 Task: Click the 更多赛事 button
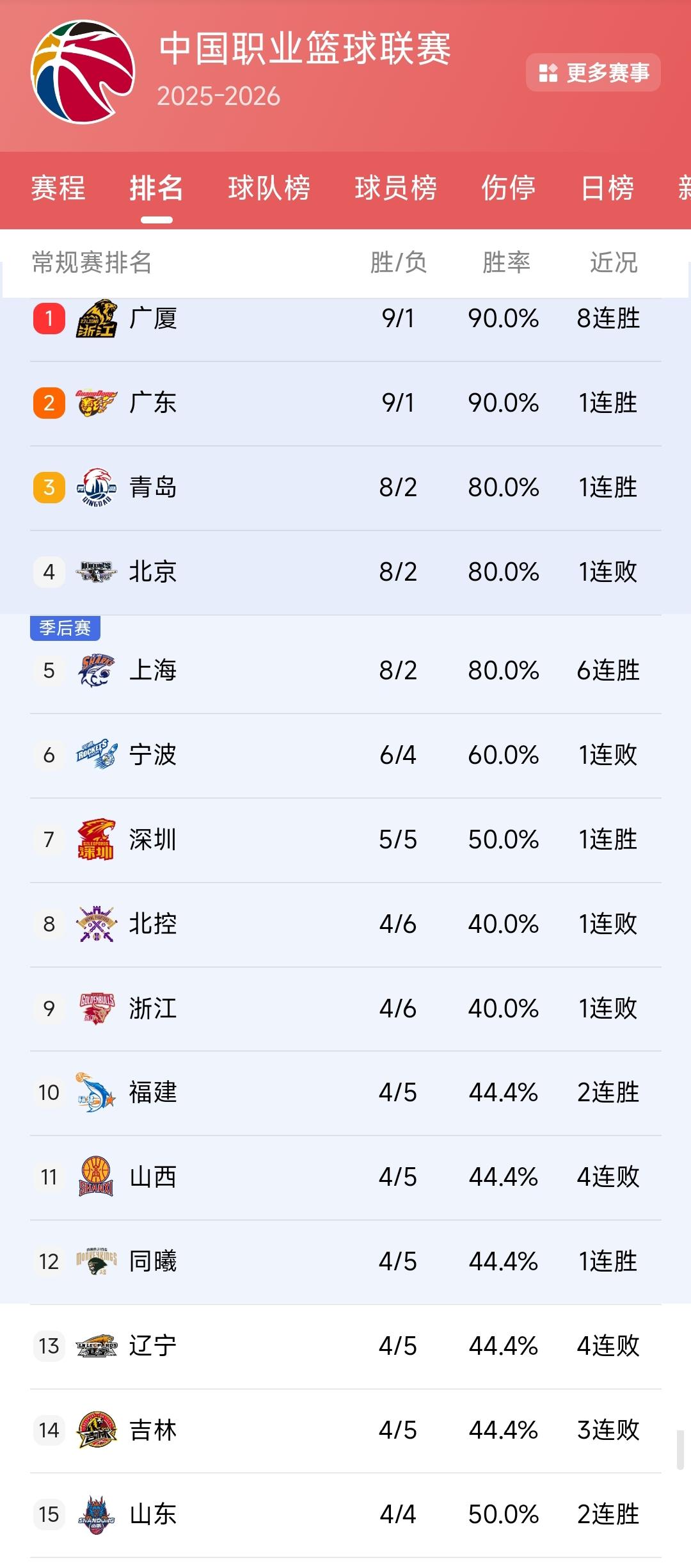click(x=595, y=72)
